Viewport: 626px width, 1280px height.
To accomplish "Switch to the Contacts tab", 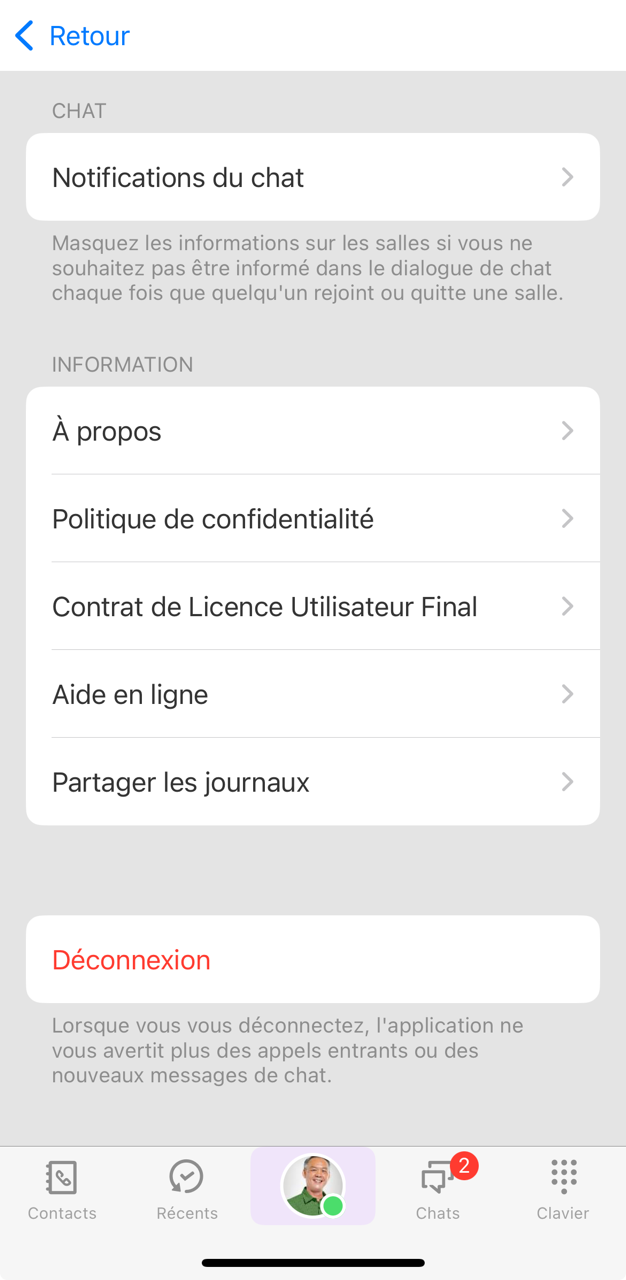I will click(62, 1190).
